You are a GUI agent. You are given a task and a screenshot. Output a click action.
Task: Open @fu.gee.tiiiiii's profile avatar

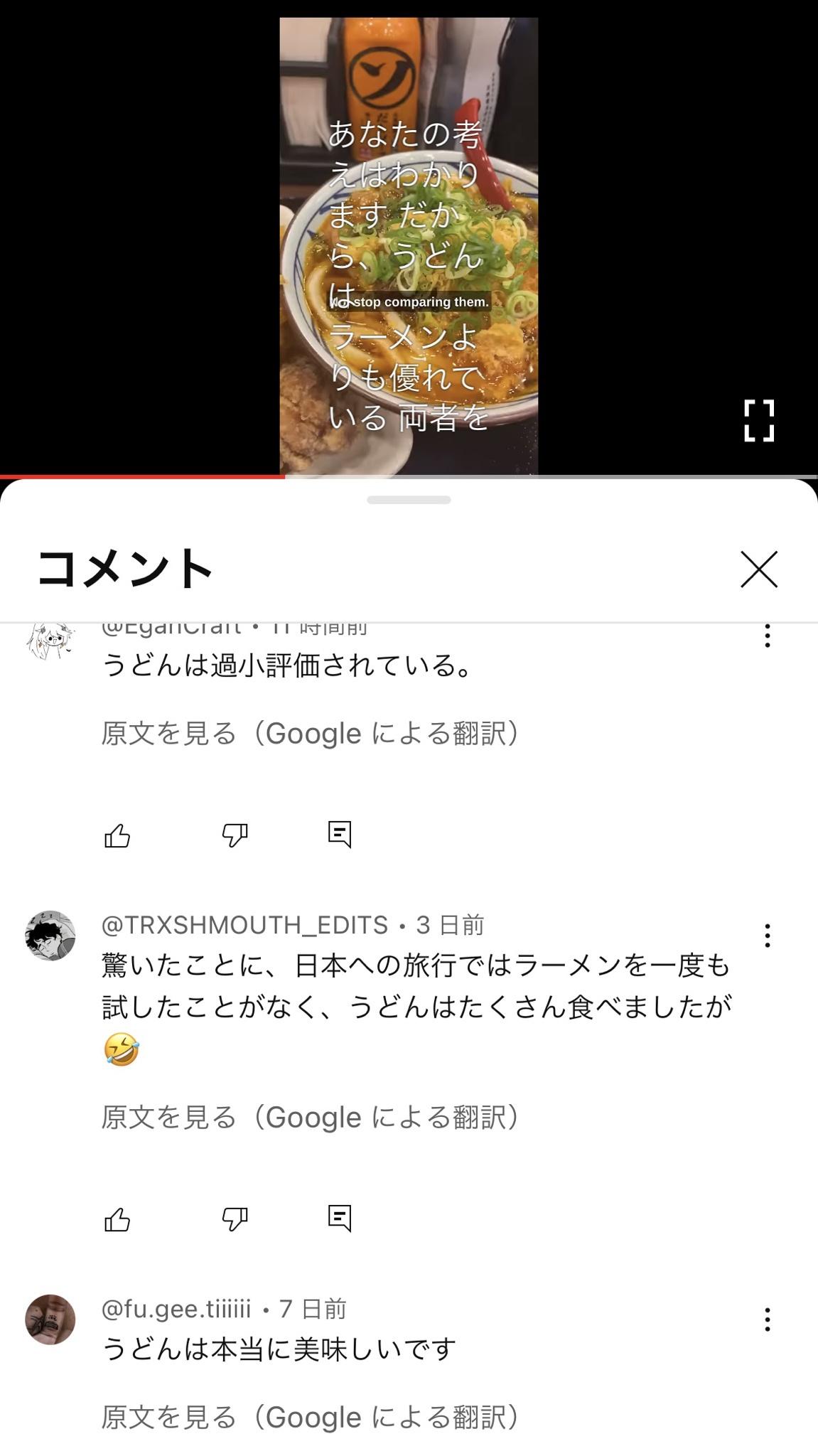(x=50, y=1319)
